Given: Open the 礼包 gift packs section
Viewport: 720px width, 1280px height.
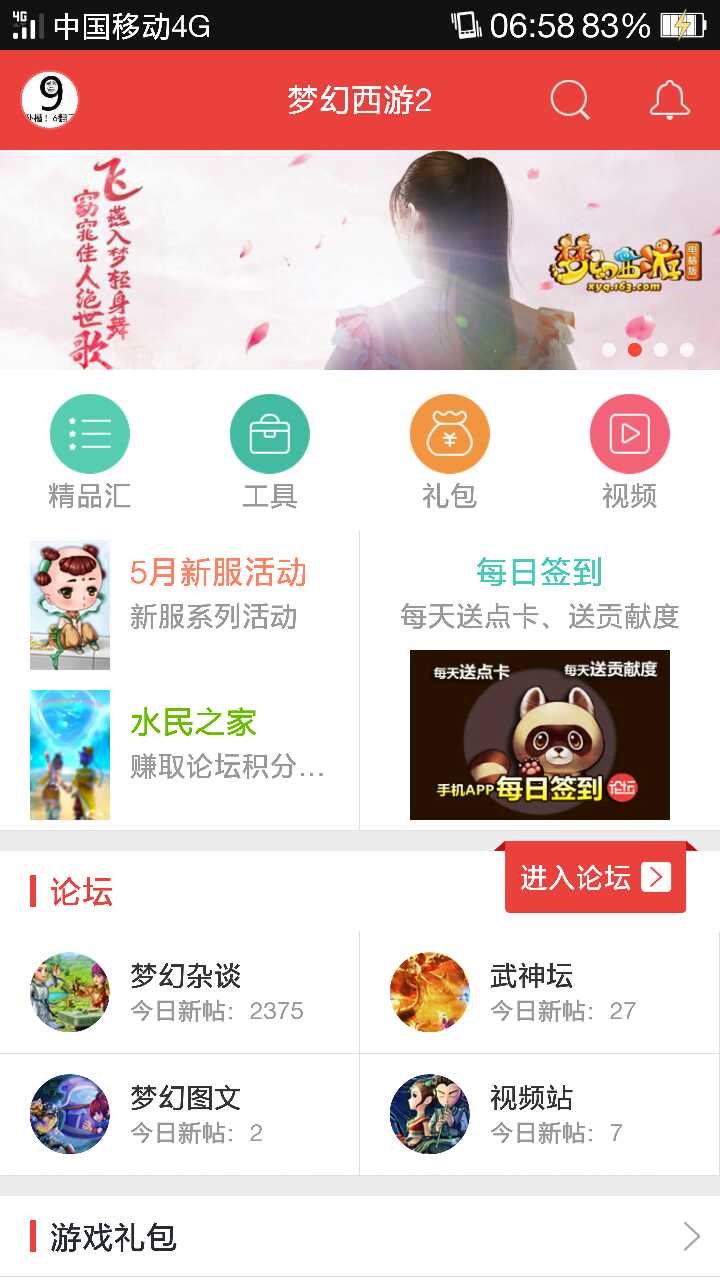Looking at the screenshot, I should (450, 452).
